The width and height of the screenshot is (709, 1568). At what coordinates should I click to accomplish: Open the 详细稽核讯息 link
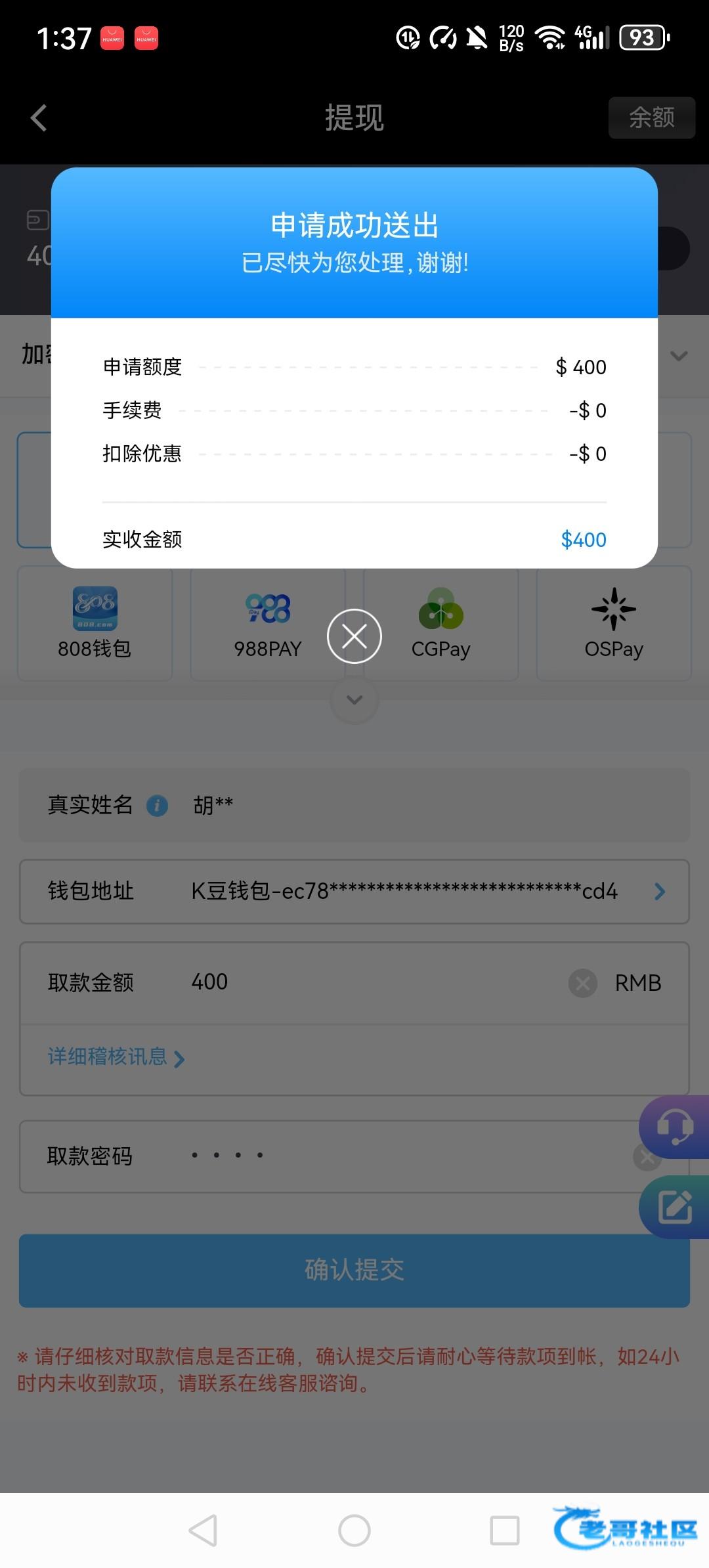tap(116, 1056)
